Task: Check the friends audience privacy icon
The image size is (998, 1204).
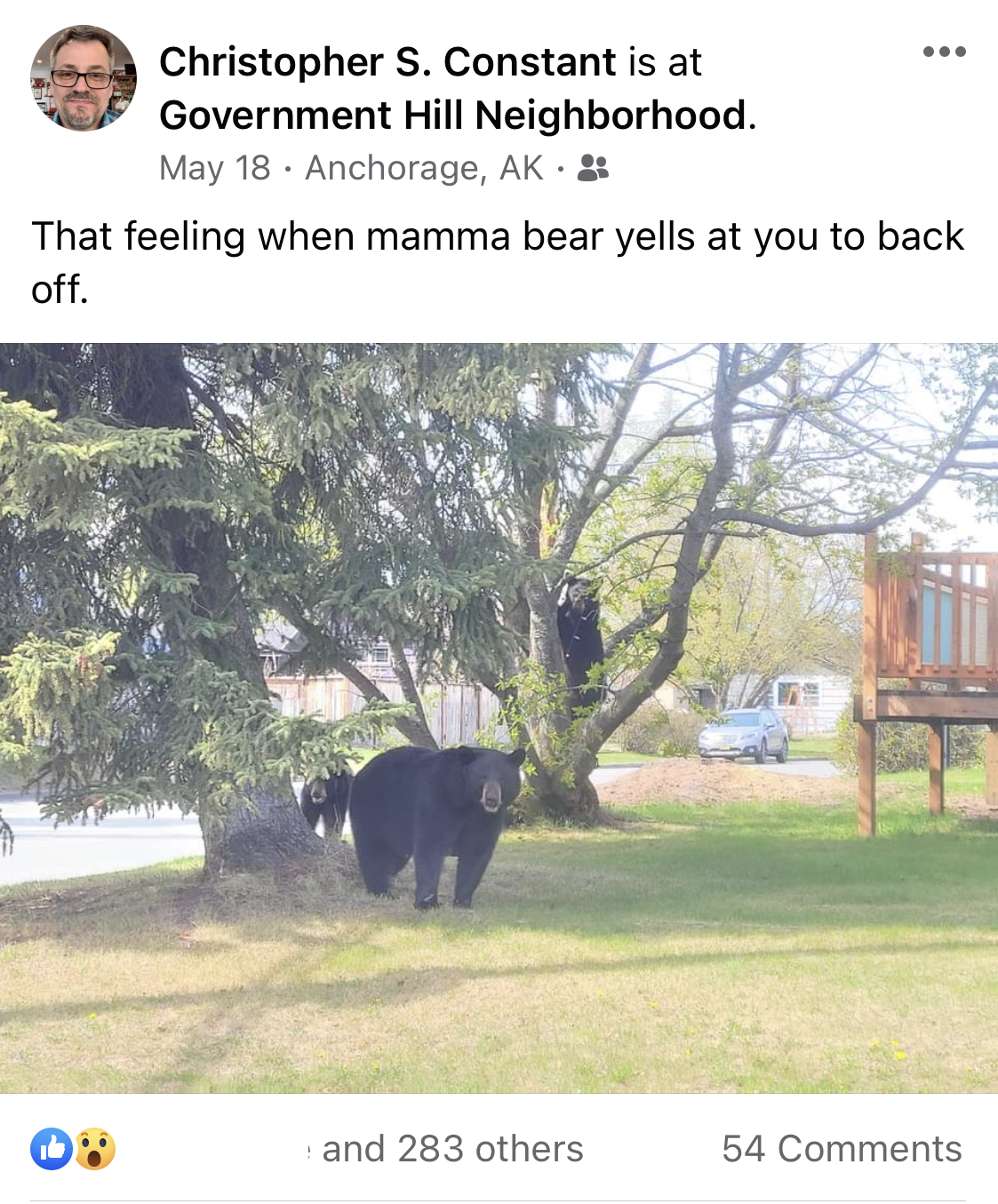Action: tap(593, 168)
